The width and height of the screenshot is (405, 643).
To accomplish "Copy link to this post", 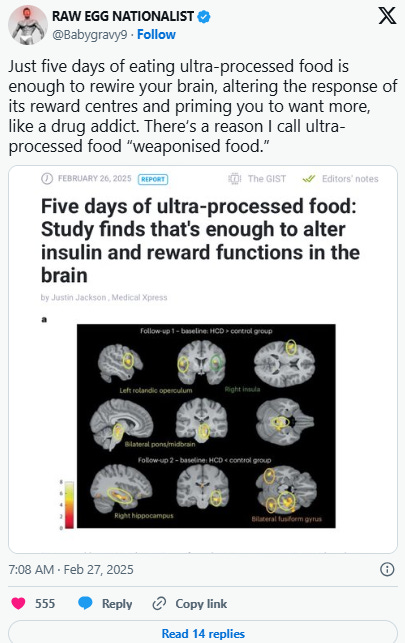I will (189, 604).
